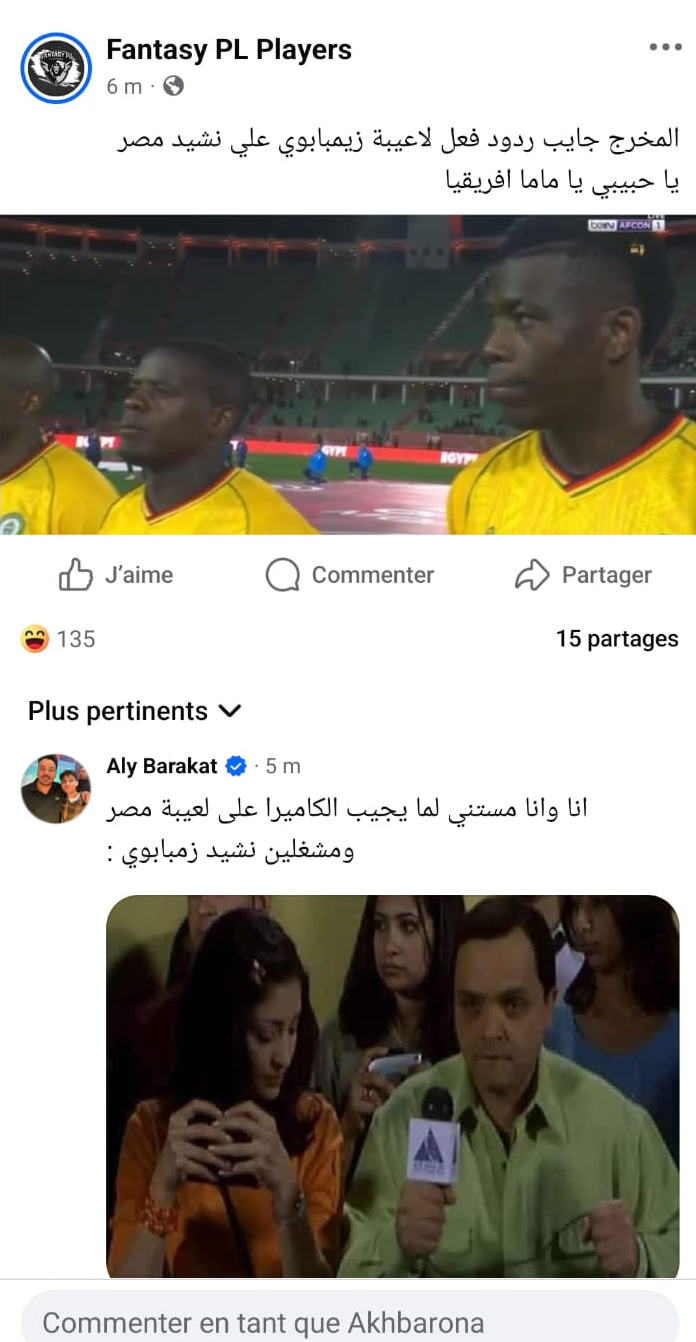This screenshot has width=696, height=1342.
Task: Expand the Plus pertinents comment sorting
Action: click(135, 711)
